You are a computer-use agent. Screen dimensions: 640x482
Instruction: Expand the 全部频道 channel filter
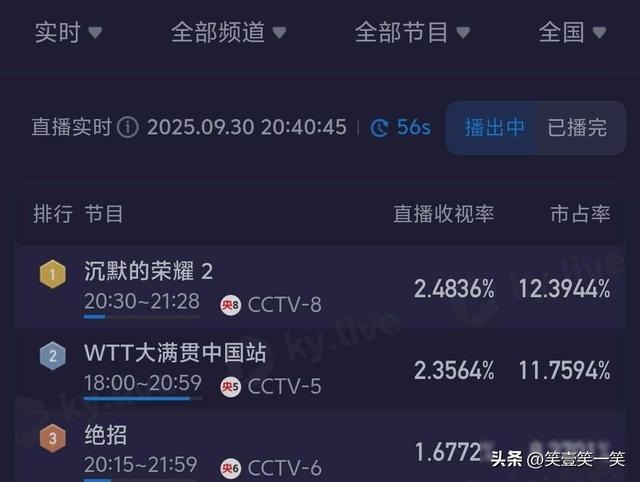coord(228,32)
